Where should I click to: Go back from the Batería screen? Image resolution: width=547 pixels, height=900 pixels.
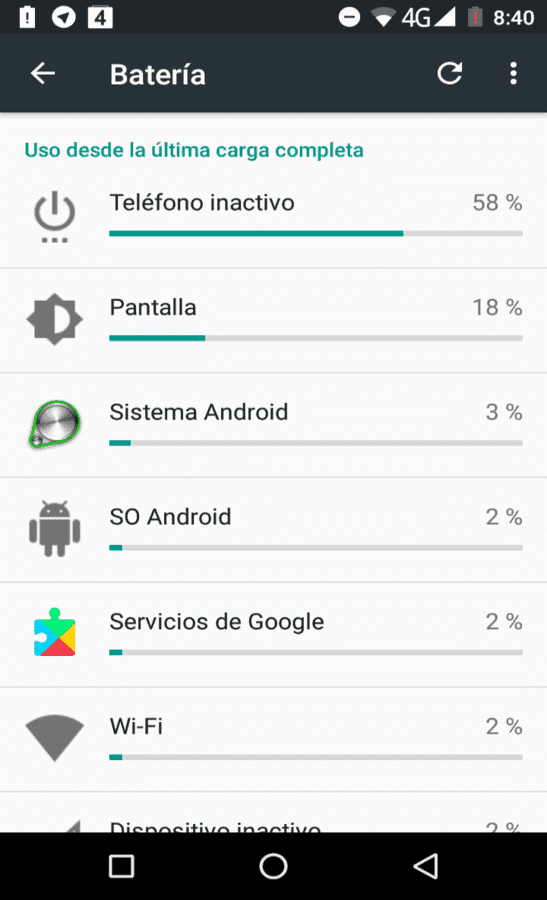point(43,73)
